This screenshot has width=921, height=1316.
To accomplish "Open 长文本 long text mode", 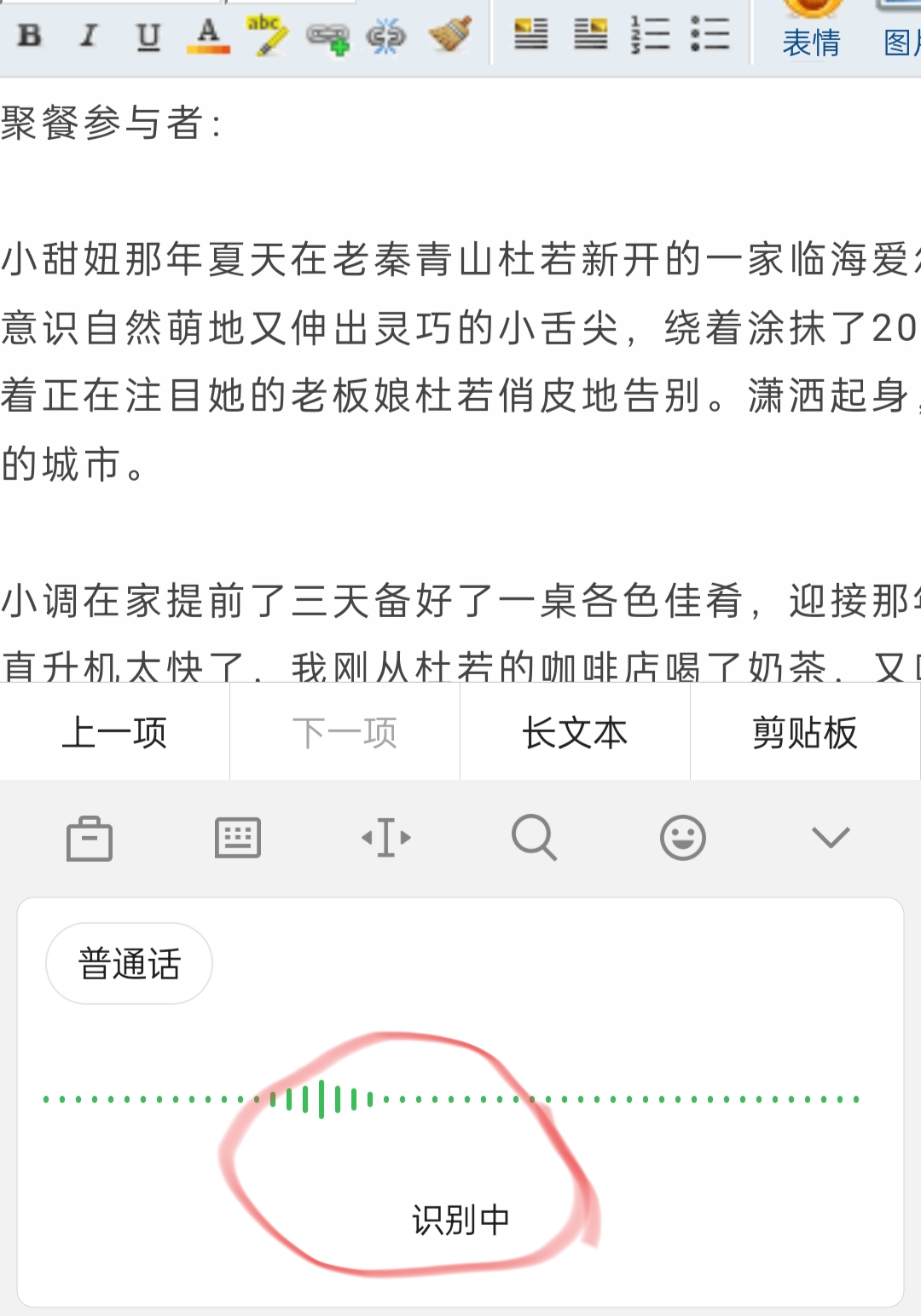I will tap(575, 733).
